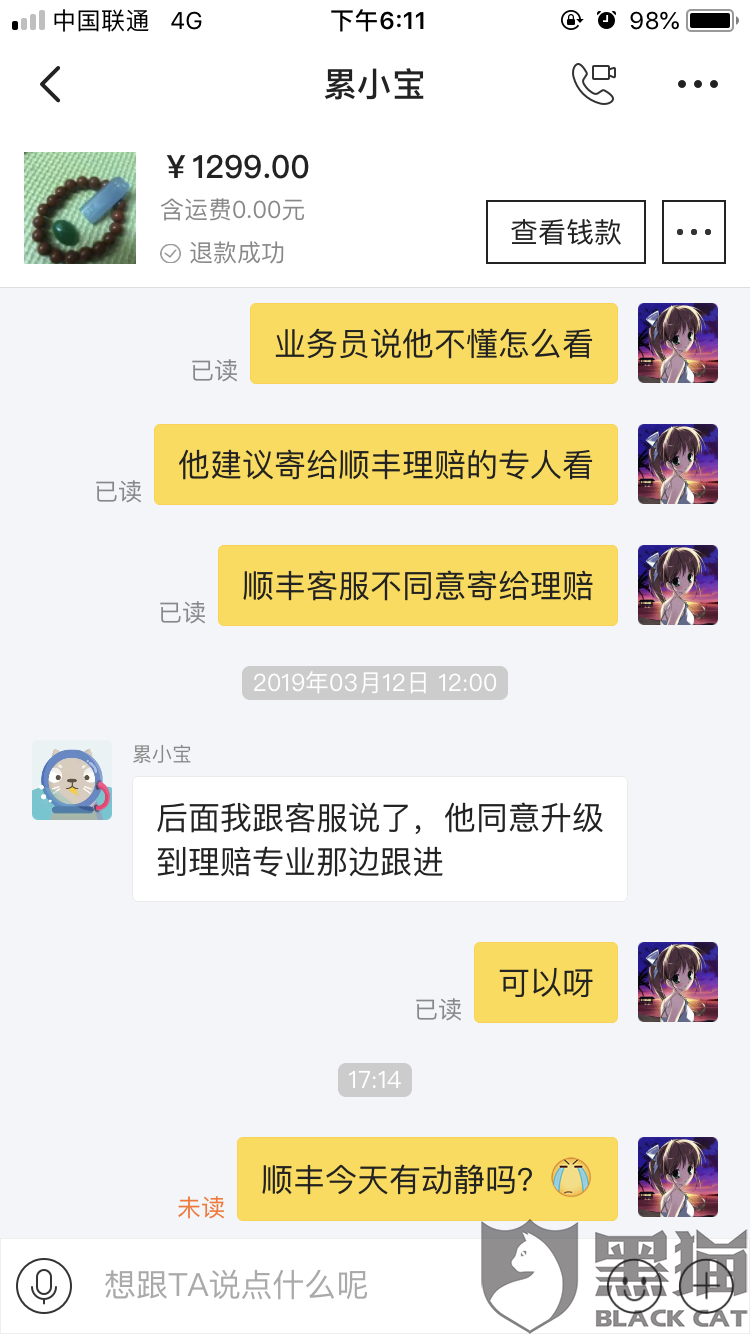Viewport: 750px width, 1334px height.
Task: Tap the 17:14 timestamp
Action: (x=374, y=1080)
